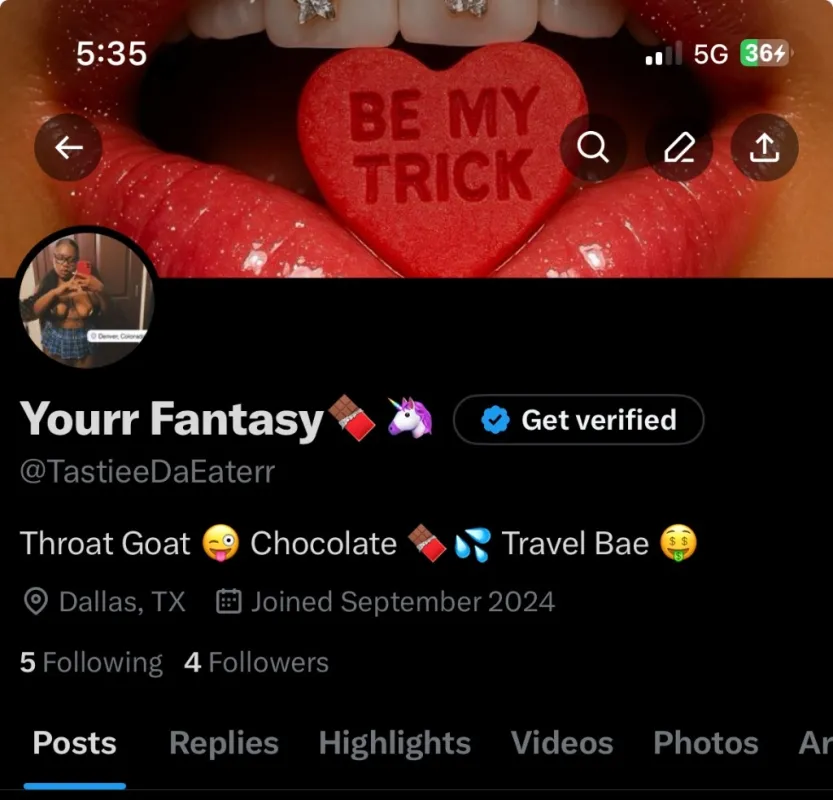The image size is (833, 800).
Task: Share this profile
Action: pos(764,148)
